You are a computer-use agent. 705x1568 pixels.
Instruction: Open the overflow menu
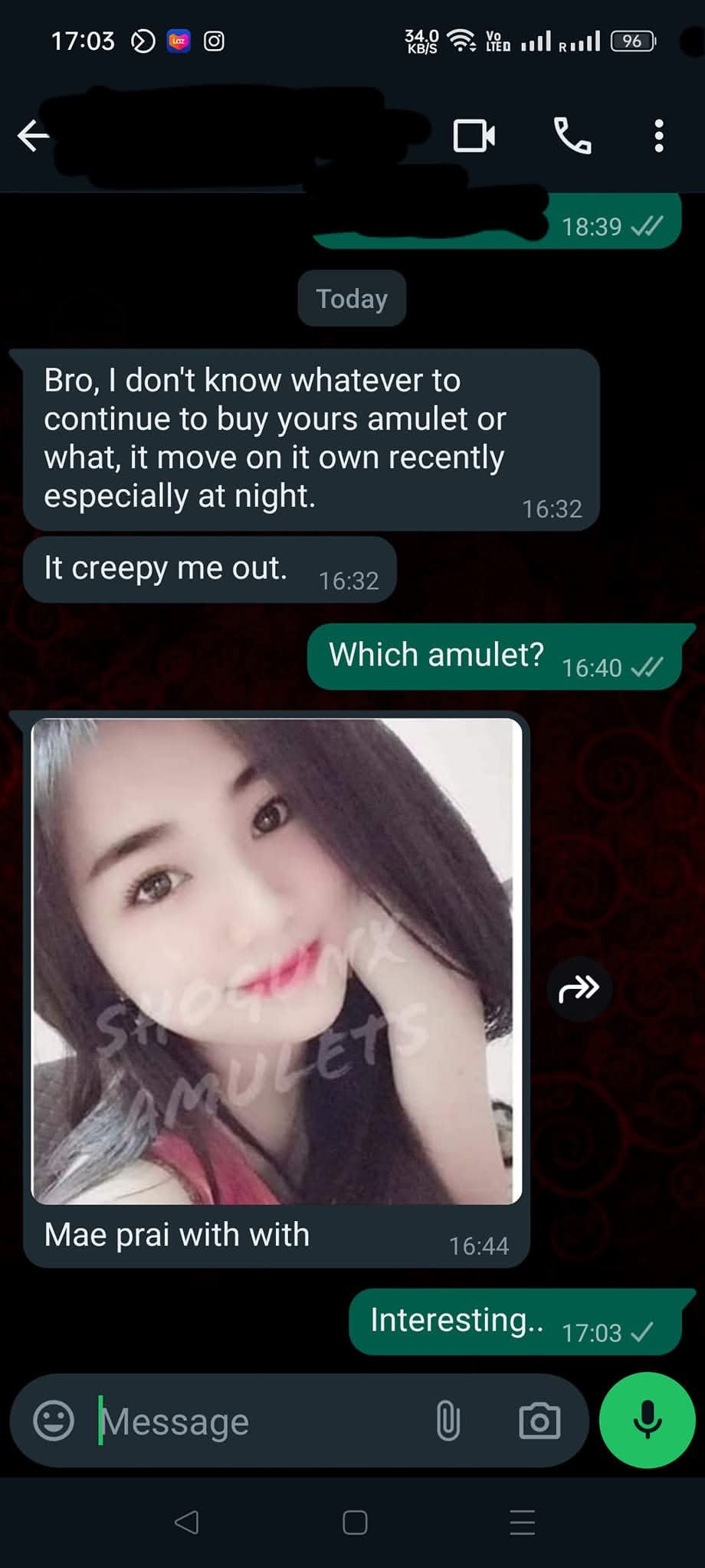click(x=658, y=136)
